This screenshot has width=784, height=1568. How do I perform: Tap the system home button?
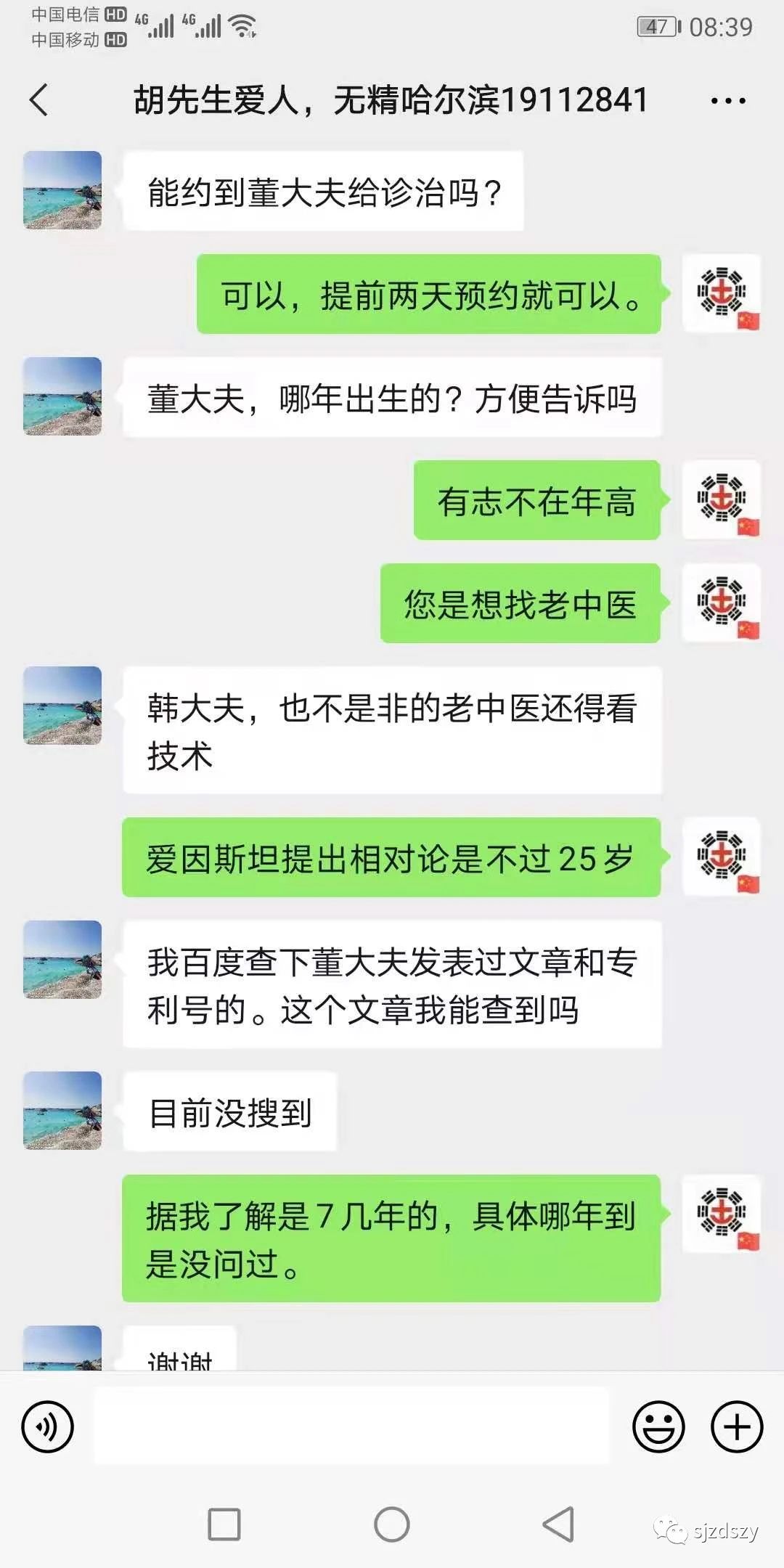tap(392, 1524)
